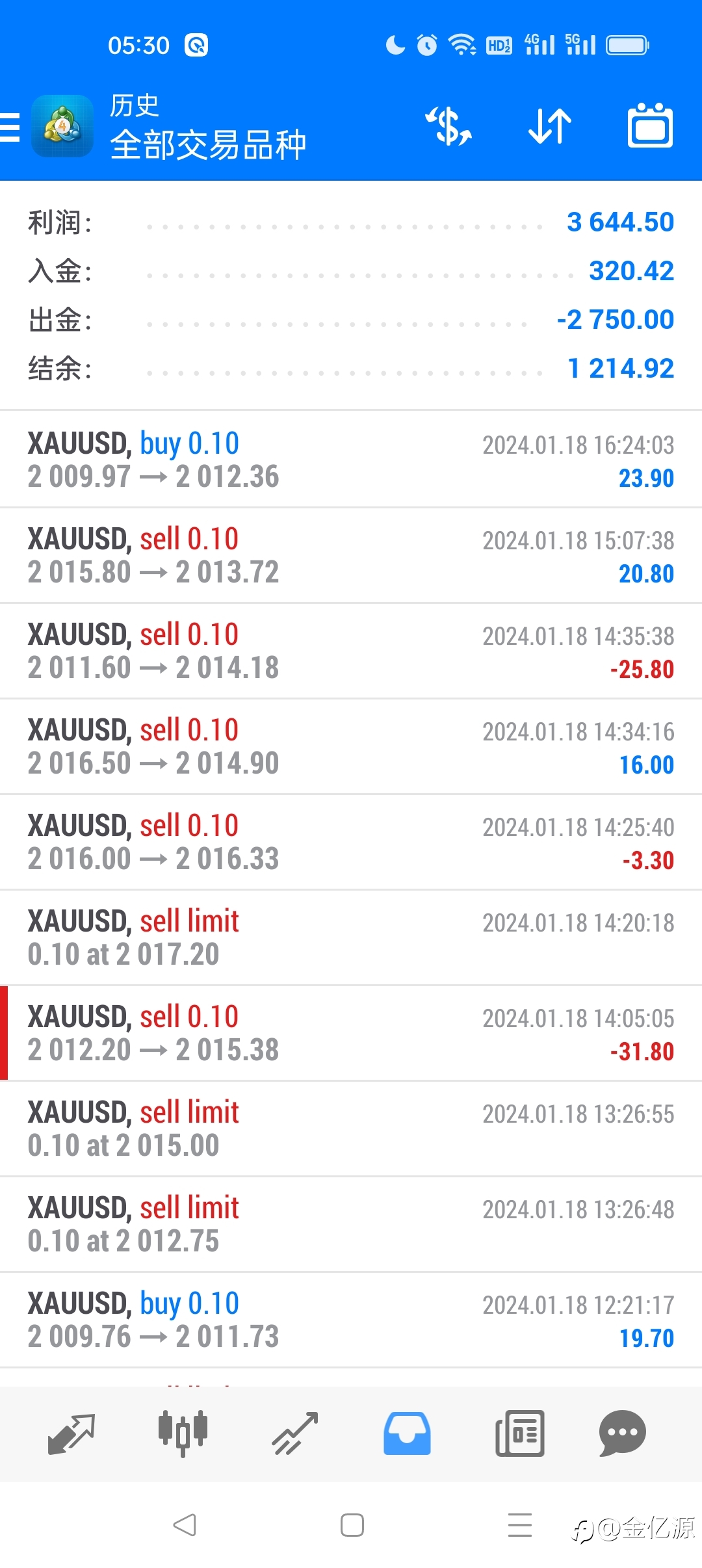Image resolution: width=702 pixels, height=1568 pixels.
Task: Open the buy trade closed at 16:24:03
Action: pyautogui.click(x=351, y=460)
